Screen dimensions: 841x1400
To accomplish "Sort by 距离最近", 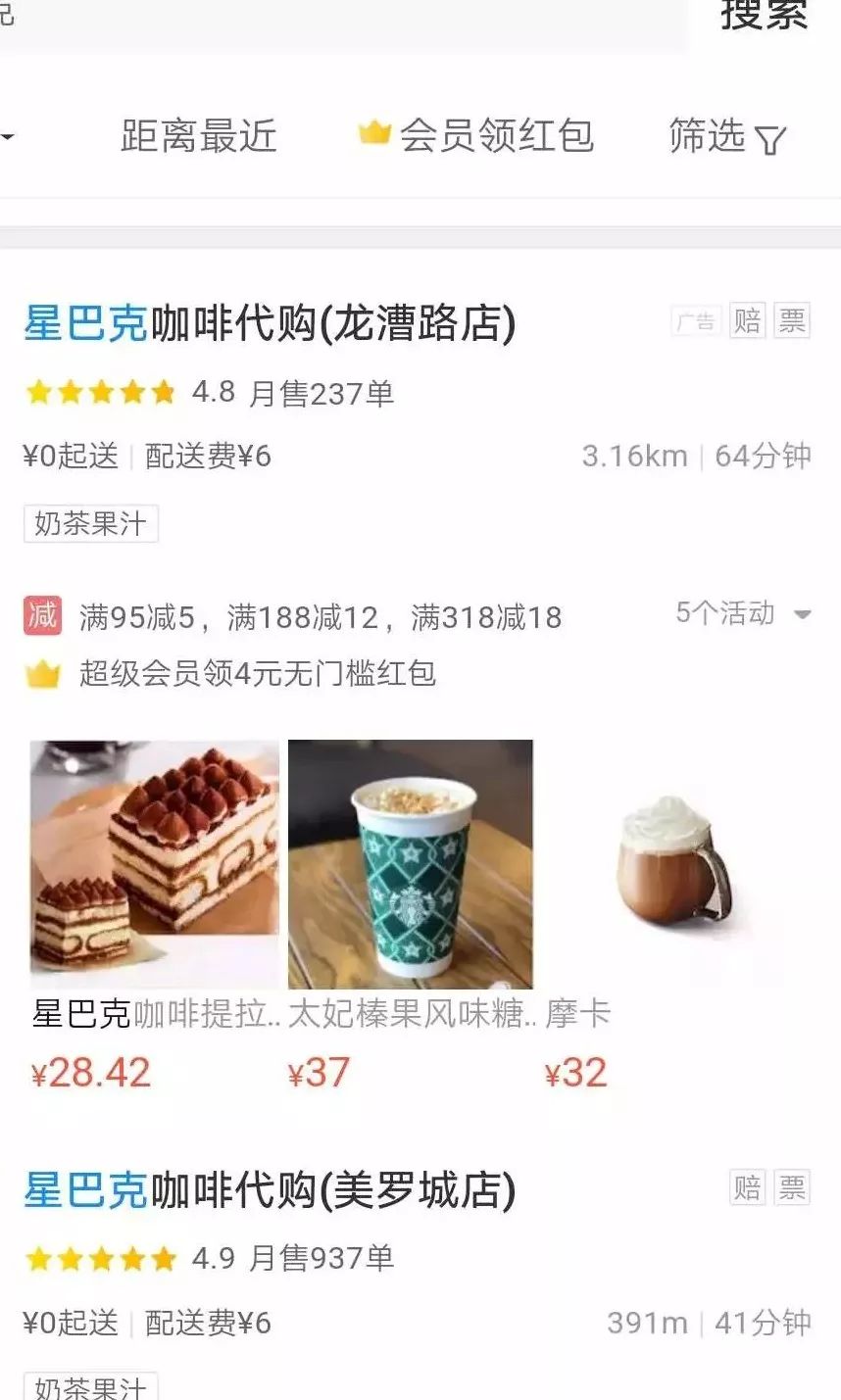I will click(199, 136).
